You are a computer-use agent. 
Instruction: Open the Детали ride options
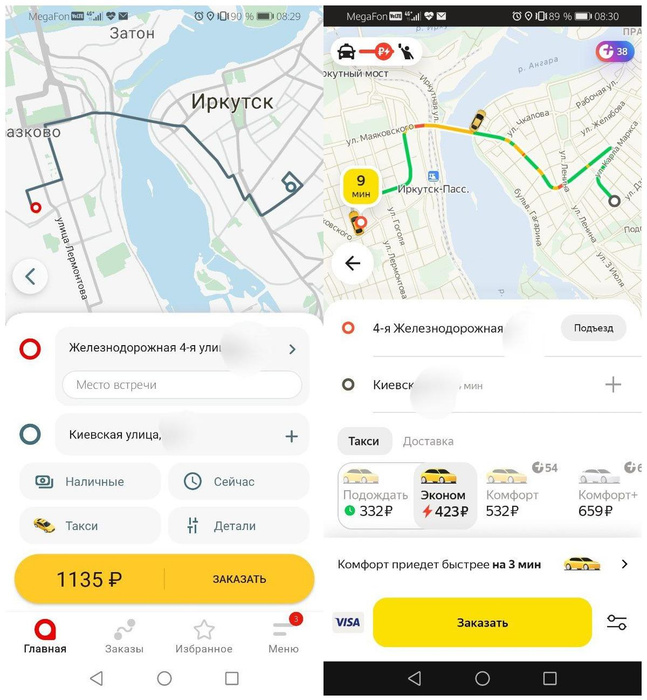click(238, 526)
